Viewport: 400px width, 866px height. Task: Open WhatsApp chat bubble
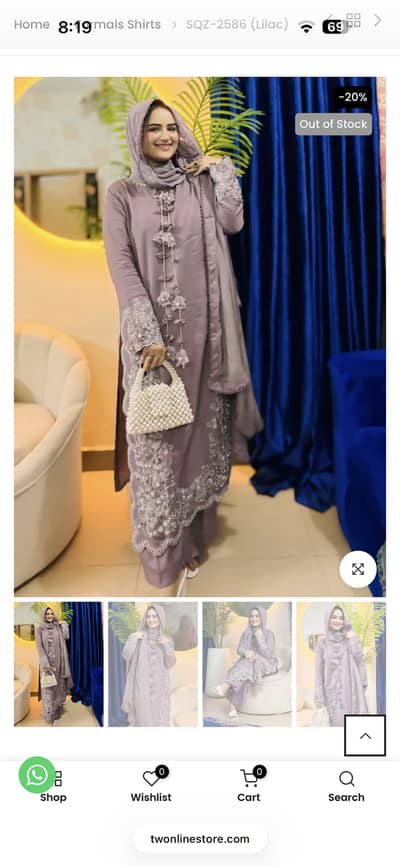(37, 775)
